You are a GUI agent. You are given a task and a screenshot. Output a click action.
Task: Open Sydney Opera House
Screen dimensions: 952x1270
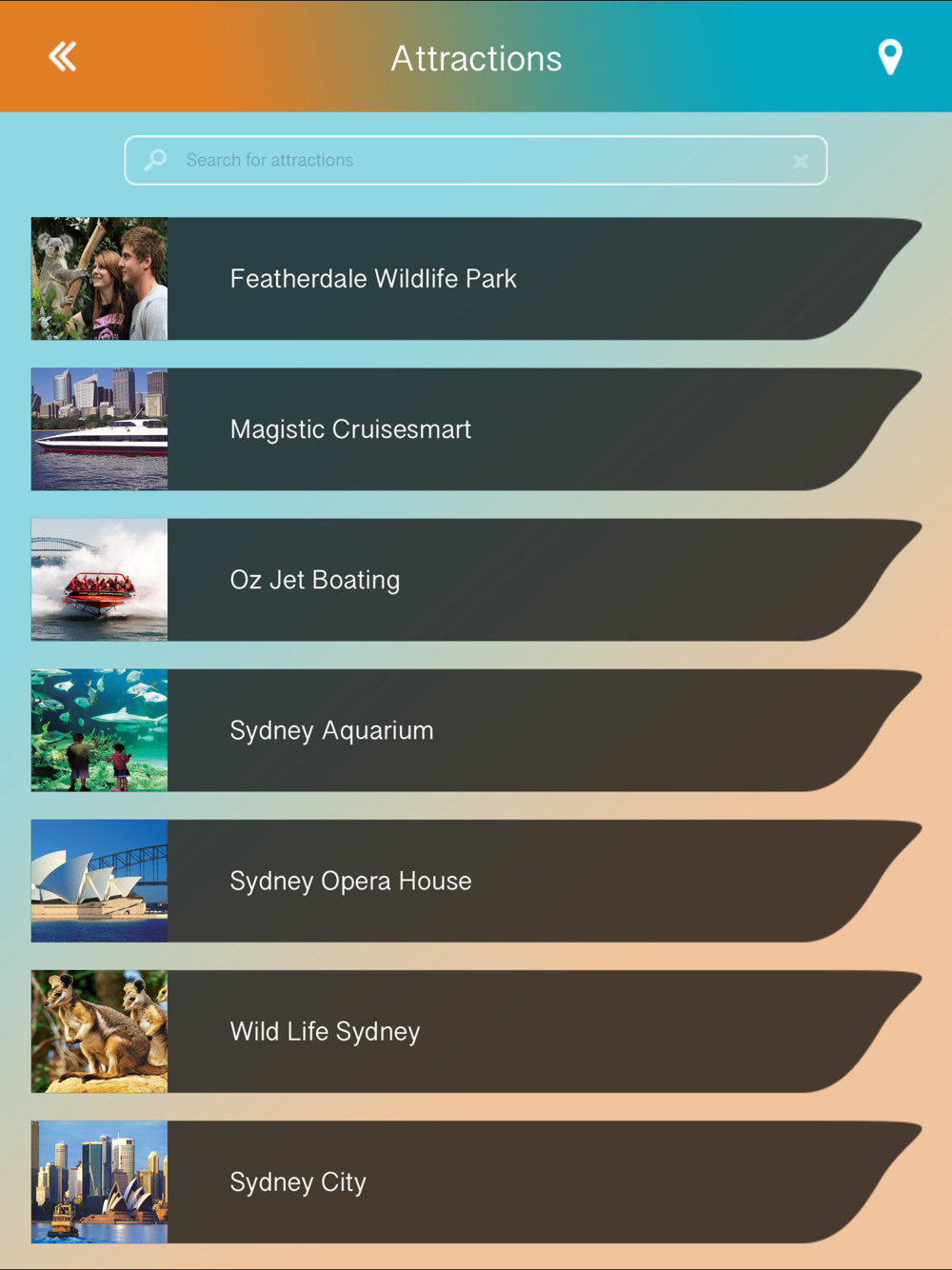[476, 881]
